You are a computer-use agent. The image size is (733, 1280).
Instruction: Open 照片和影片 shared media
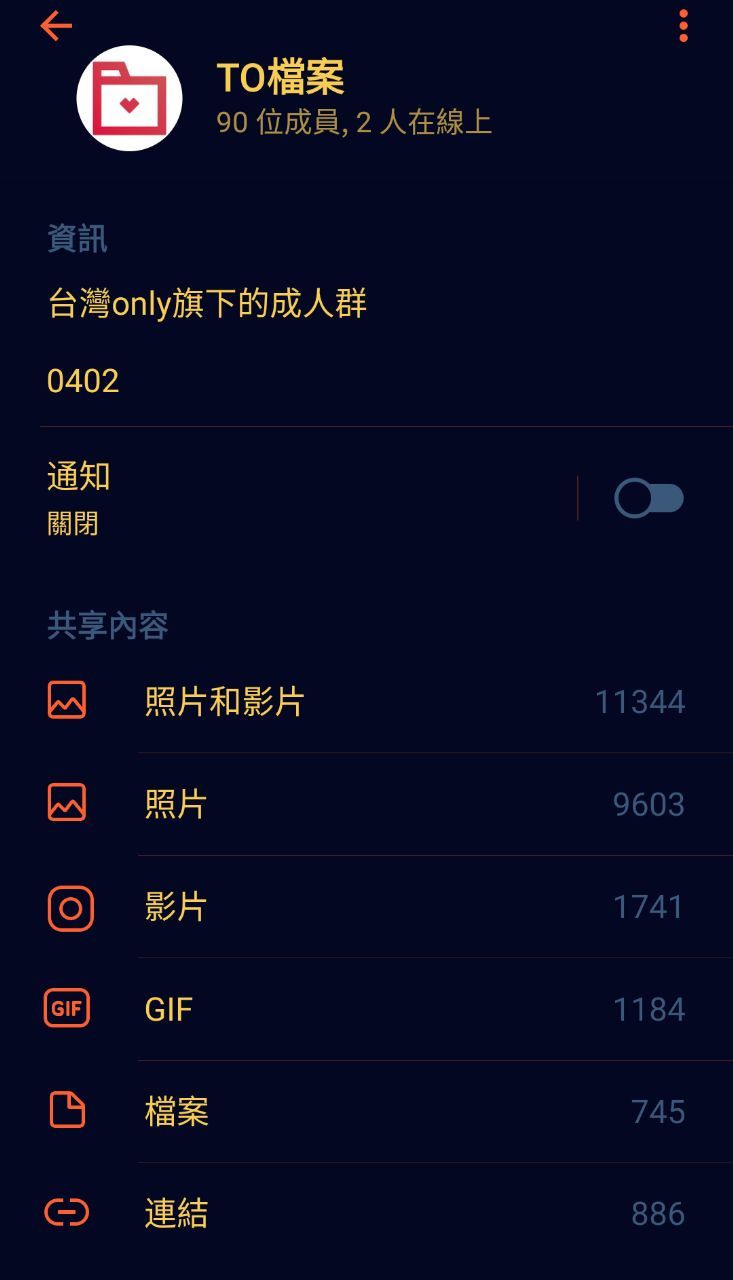tap(366, 702)
